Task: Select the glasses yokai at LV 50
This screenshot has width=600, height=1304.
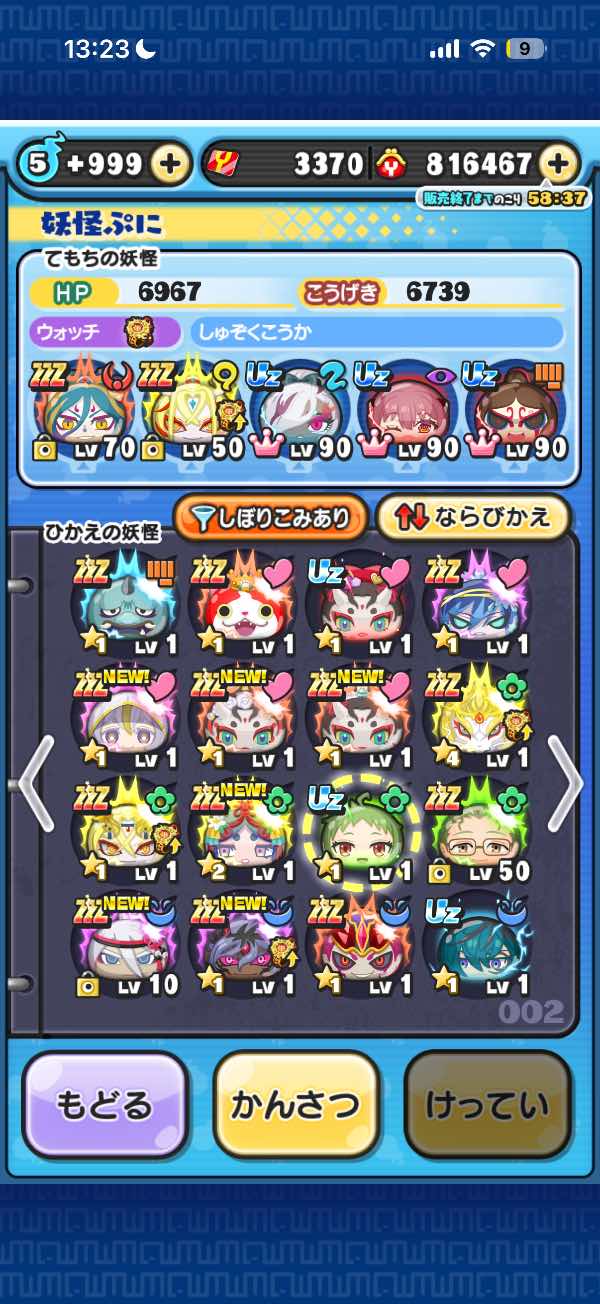Action: point(472,829)
